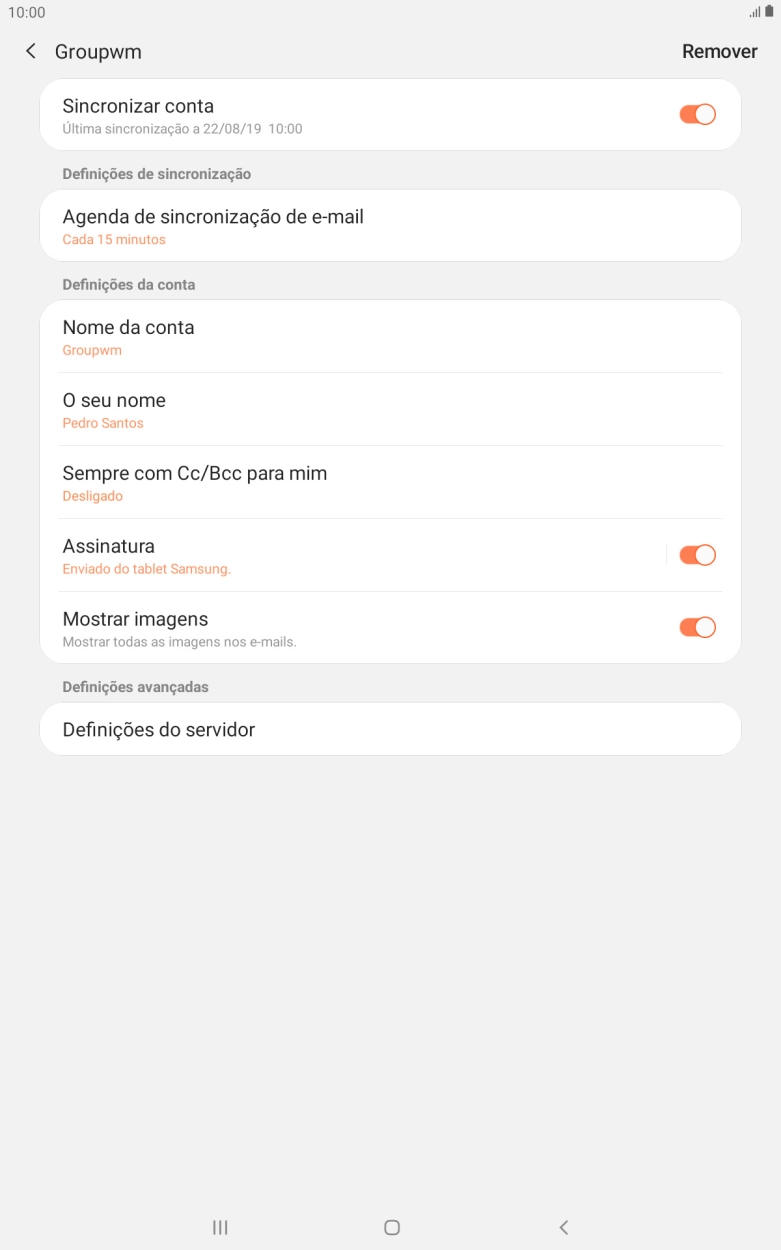Toggle off the Assinatura switch
The image size is (781, 1250).
tap(700, 554)
